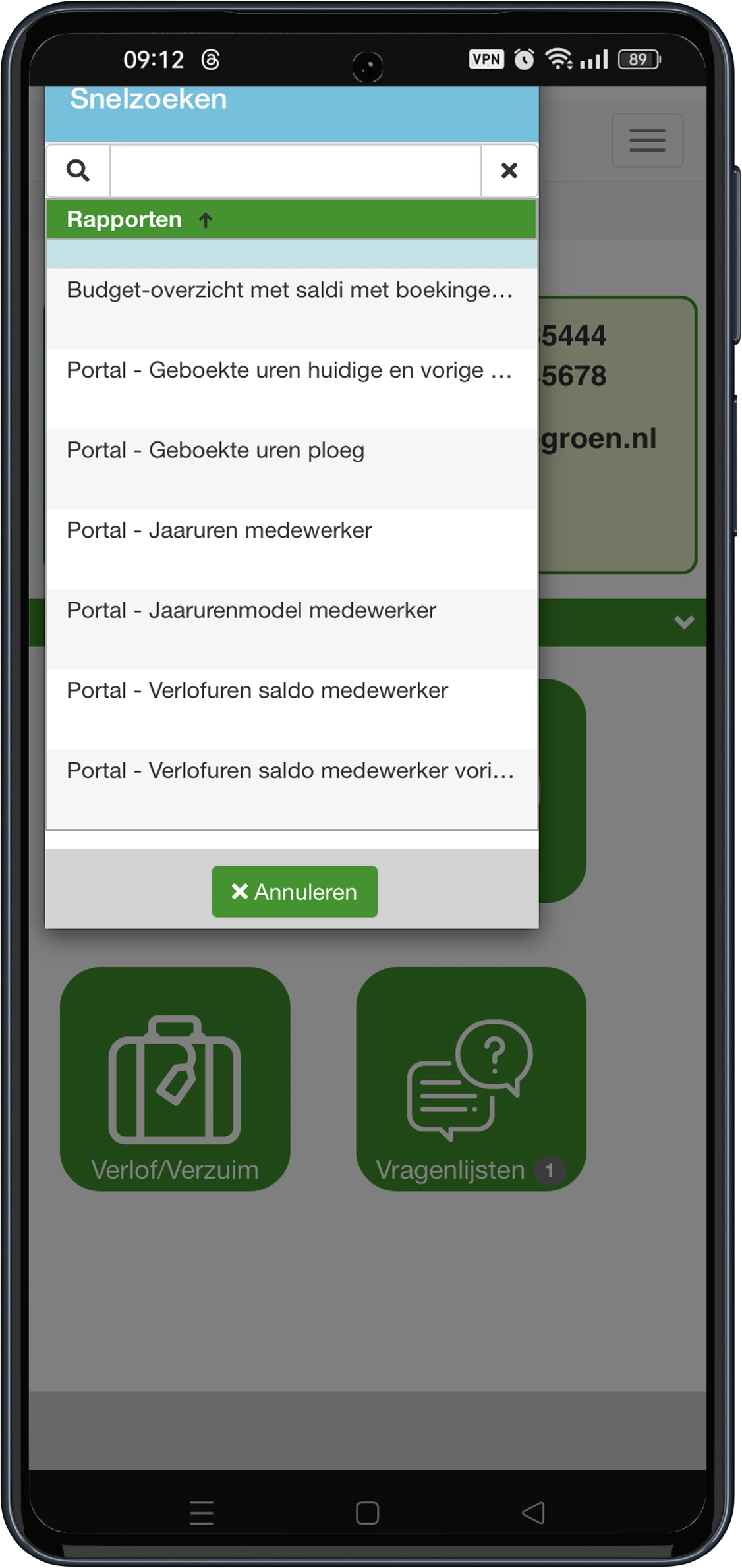
Task: Cancel with the Annuleren button
Action: click(x=295, y=891)
